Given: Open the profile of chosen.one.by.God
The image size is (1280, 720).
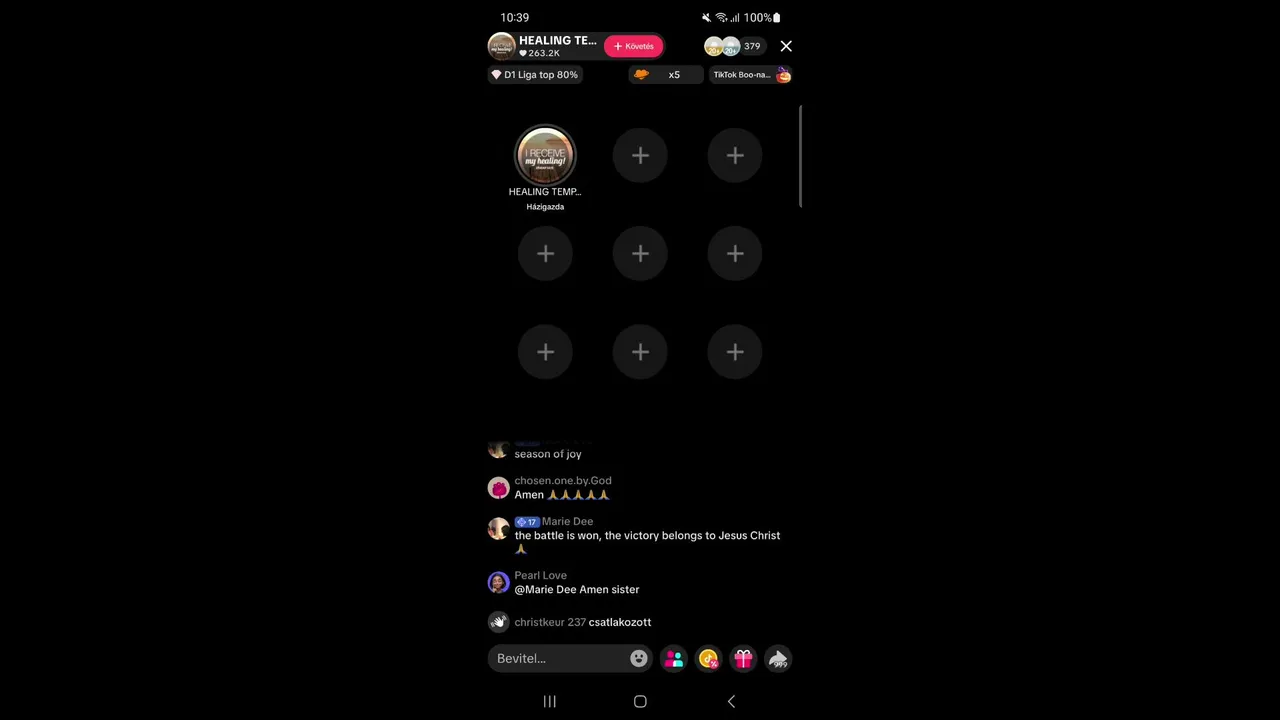Looking at the screenshot, I should pyautogui.click(x=499, y=488).
